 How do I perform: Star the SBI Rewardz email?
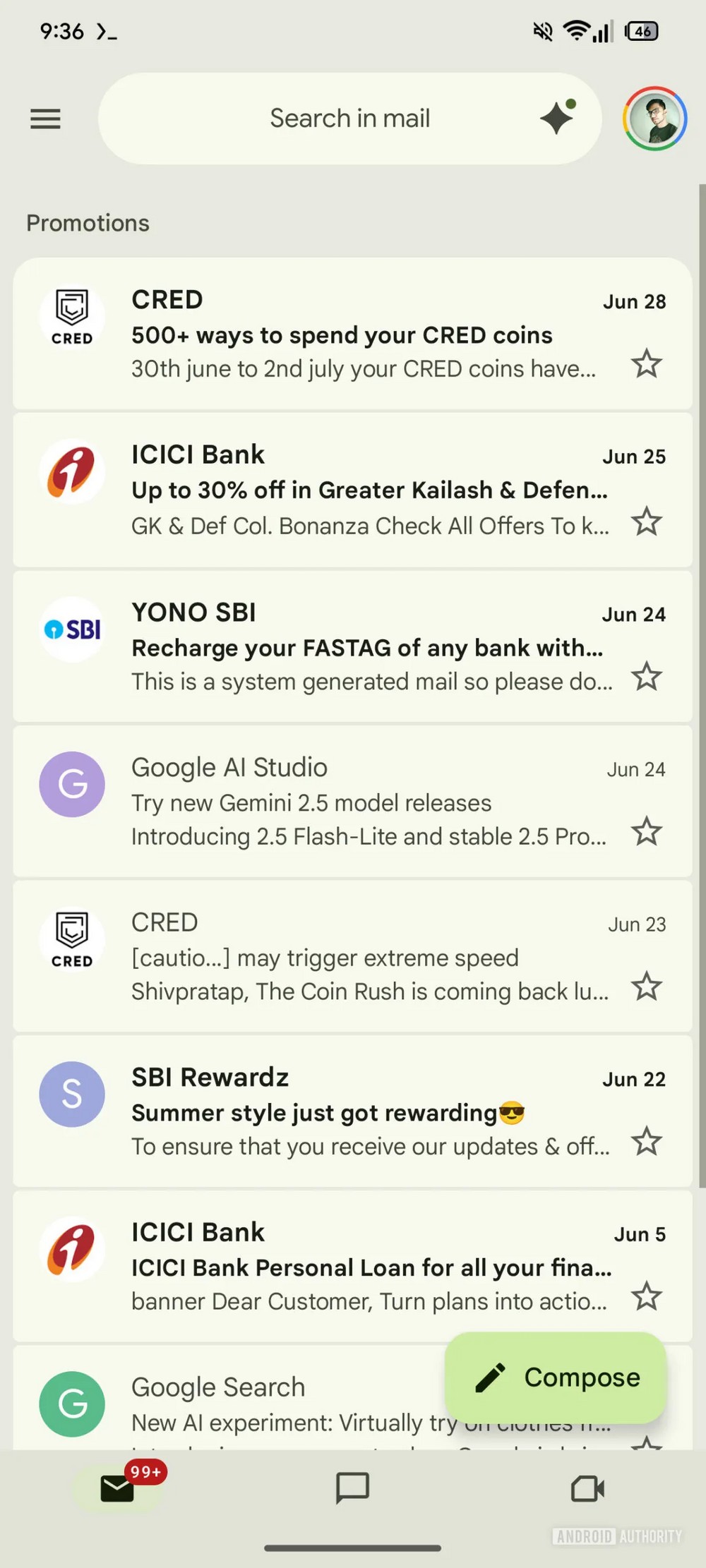pyautogui.click(x=646, y=1142)
